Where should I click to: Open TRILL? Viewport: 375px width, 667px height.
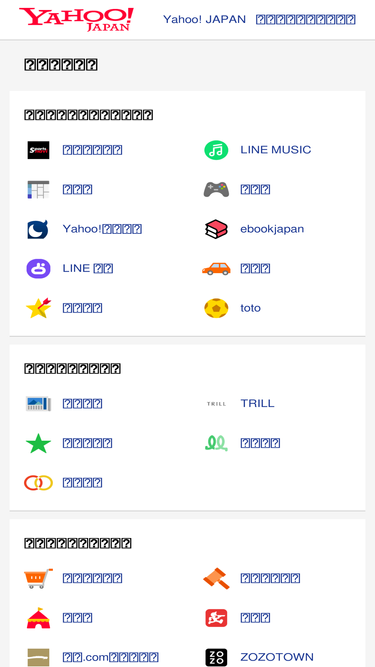pos(257,403)
